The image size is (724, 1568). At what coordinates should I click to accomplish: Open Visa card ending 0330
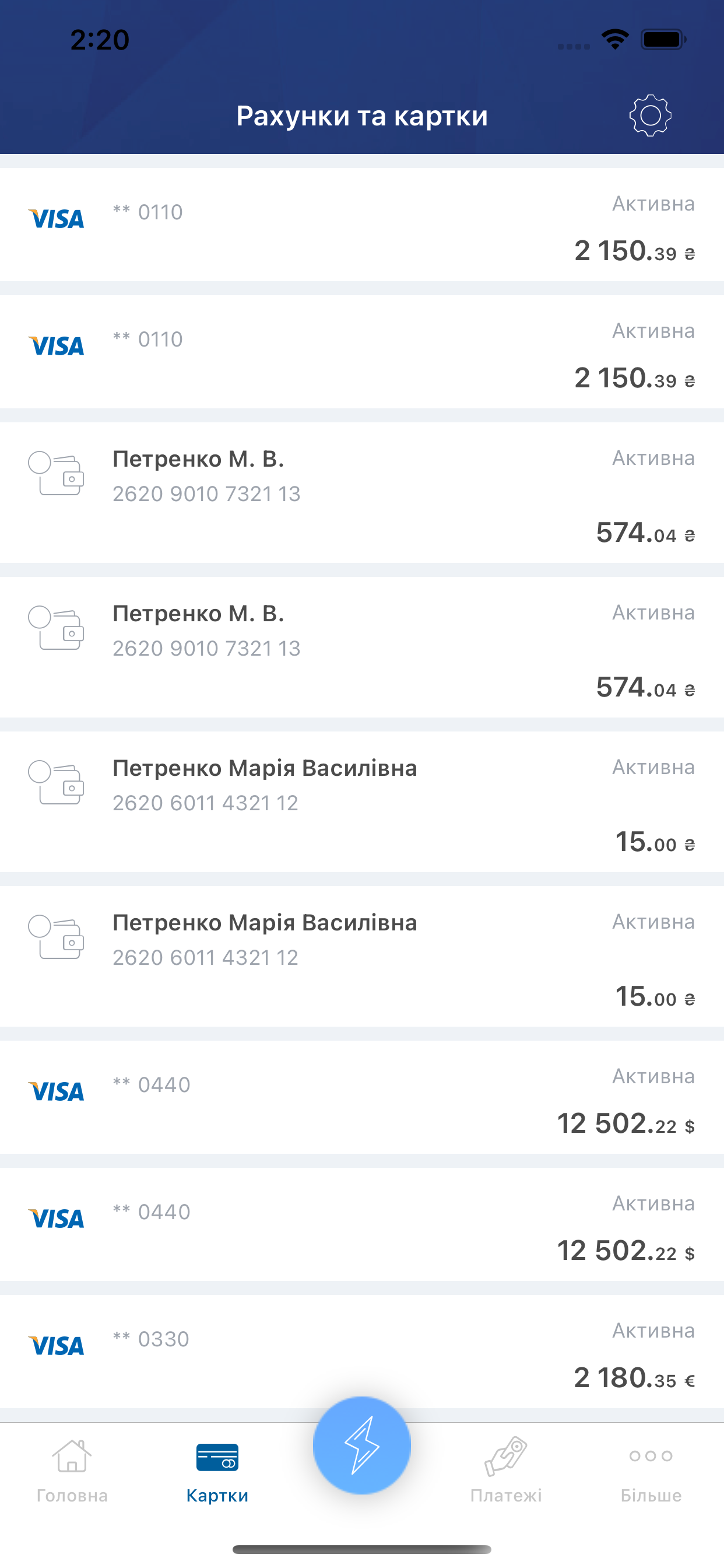coord(362,1352)
